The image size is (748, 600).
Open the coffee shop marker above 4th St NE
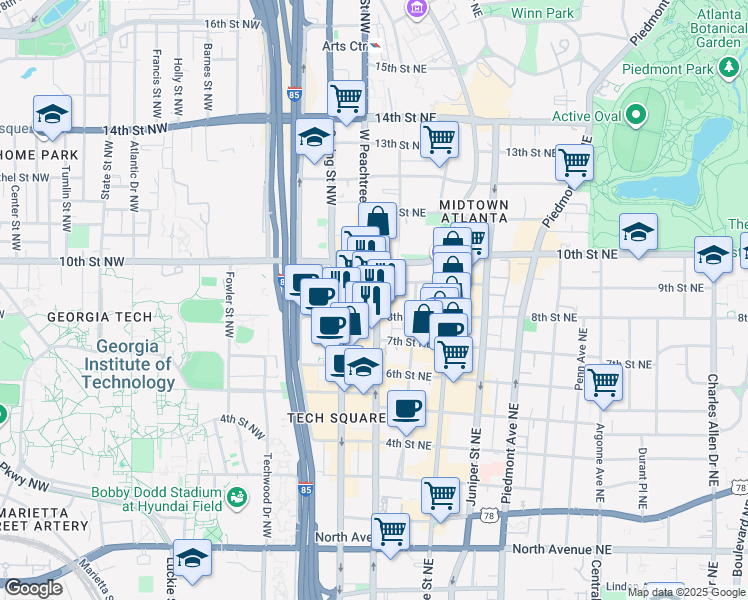click(x=405, y=408)
